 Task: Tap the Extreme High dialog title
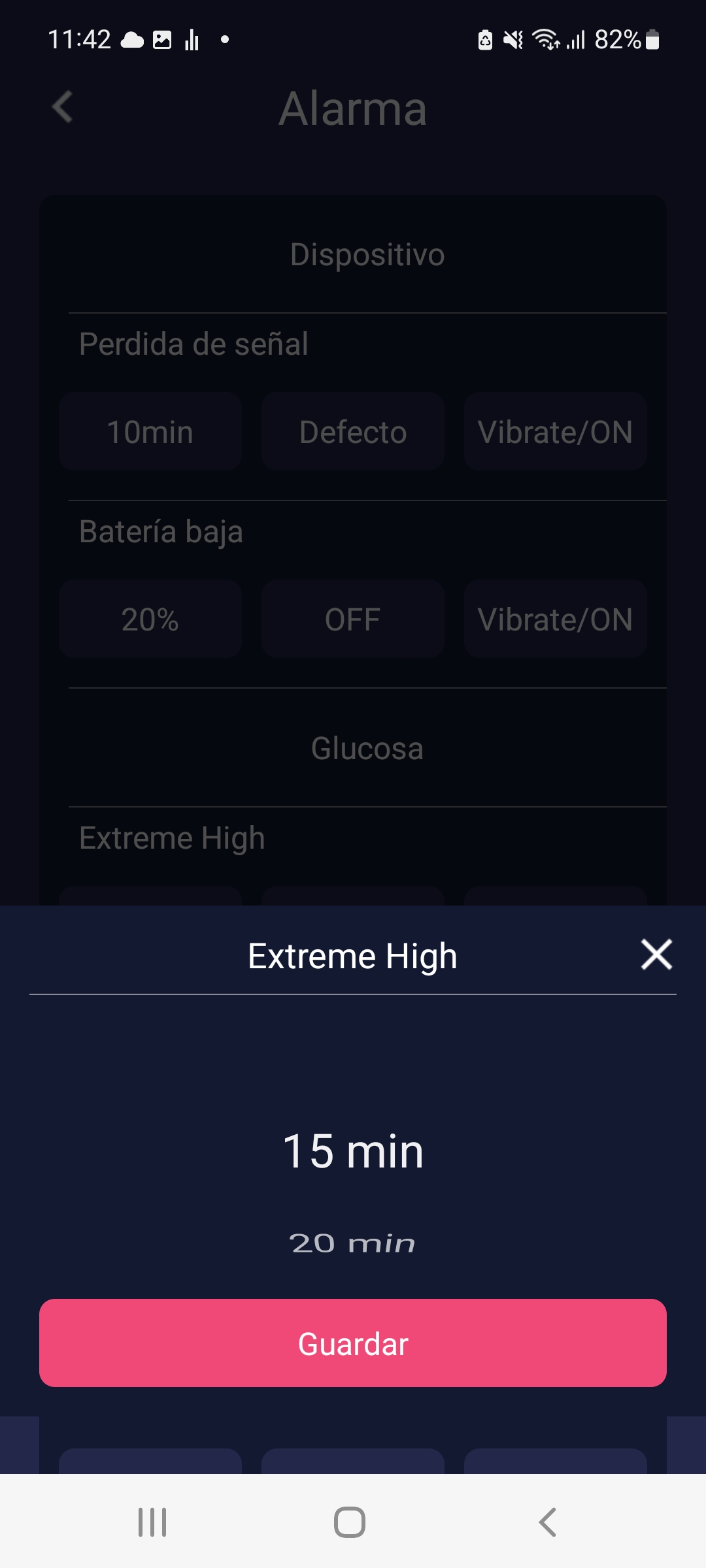pyautogui.click(x=352, y=955)
